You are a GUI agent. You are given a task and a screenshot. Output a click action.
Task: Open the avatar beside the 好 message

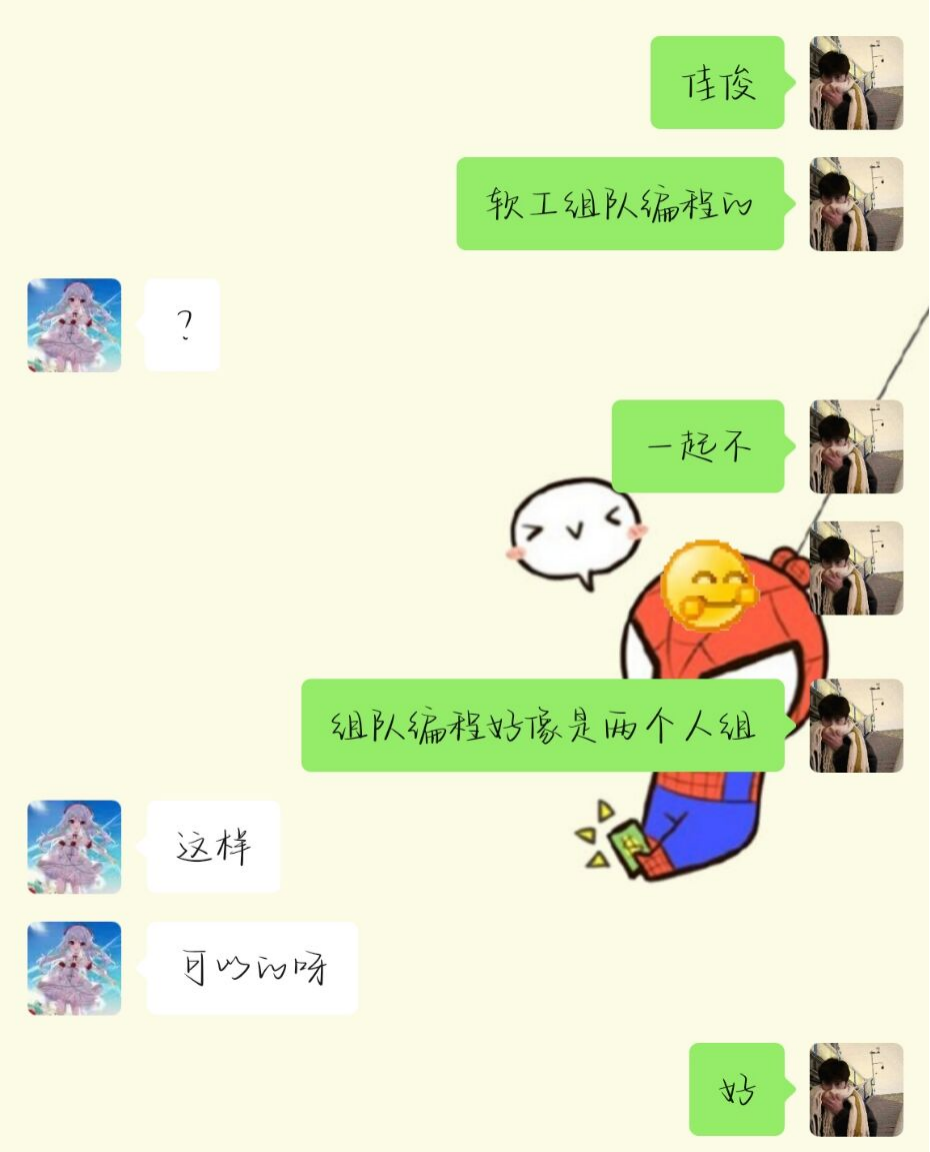pos(856,1089)
